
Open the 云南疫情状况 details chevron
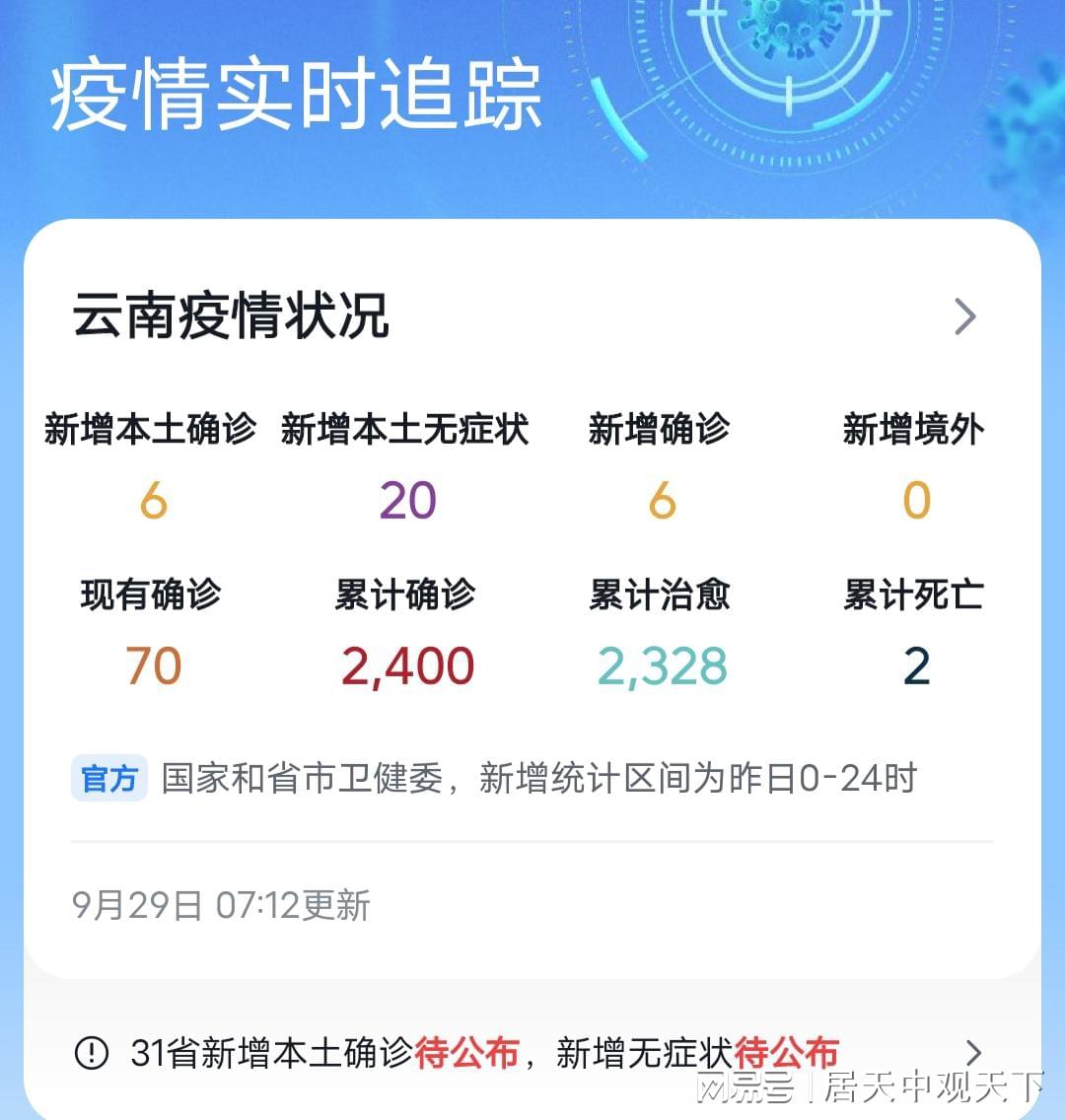(964, 316)
